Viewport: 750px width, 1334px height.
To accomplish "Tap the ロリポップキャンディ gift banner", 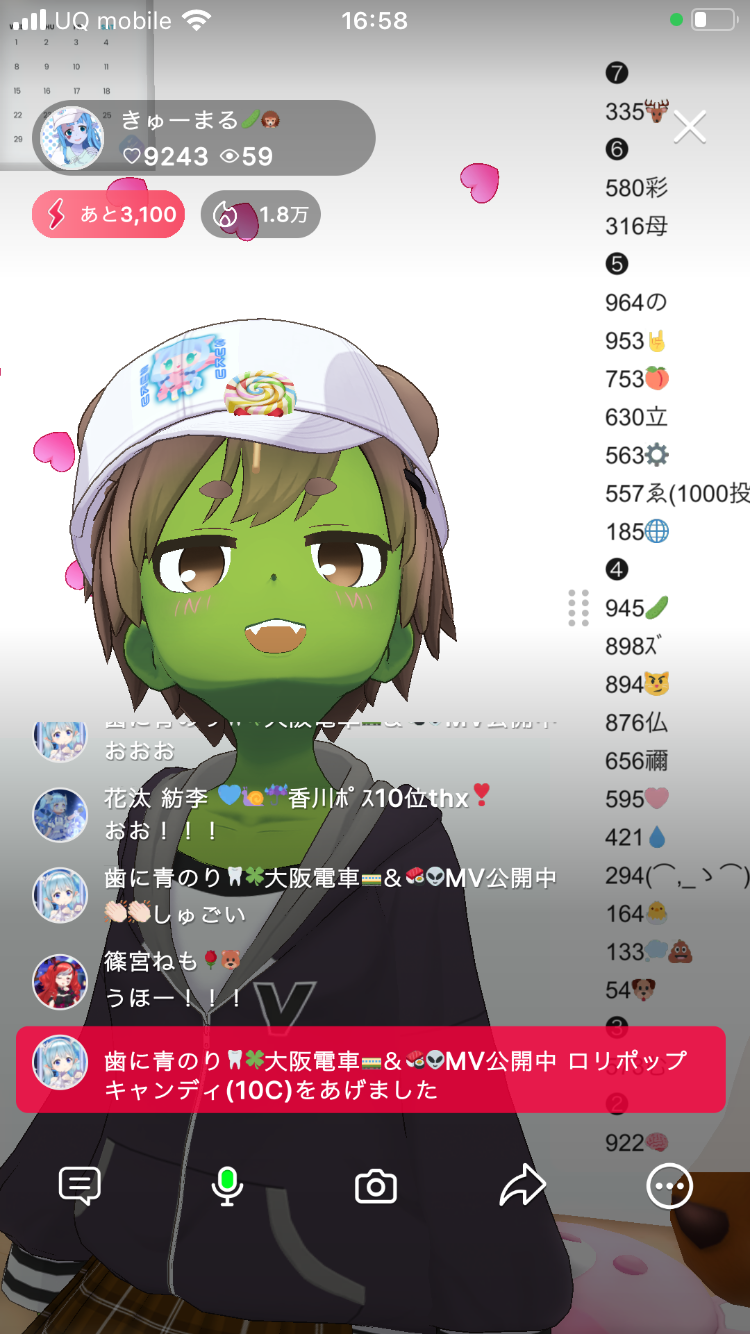I will (370, 1075).
